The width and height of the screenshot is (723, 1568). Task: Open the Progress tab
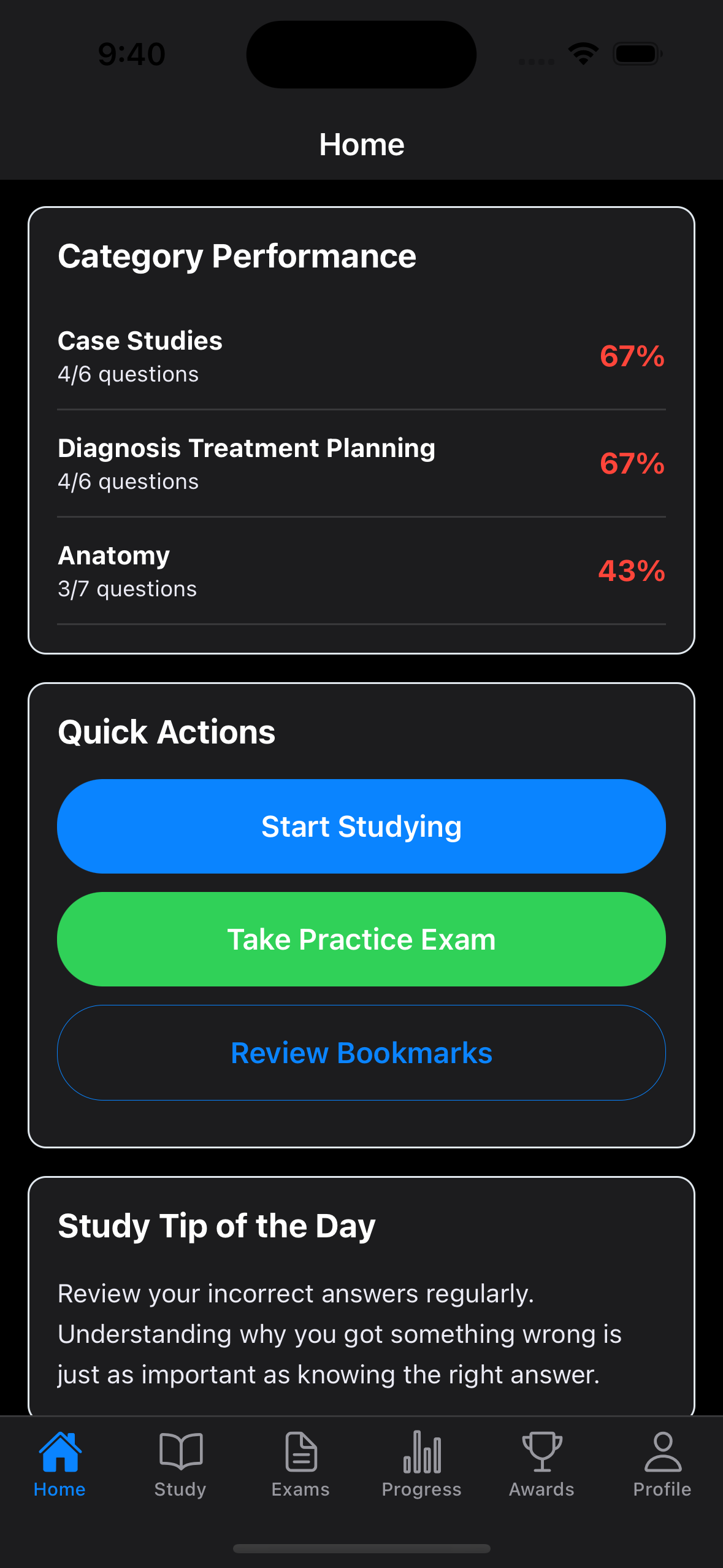tap(421, 1464)
